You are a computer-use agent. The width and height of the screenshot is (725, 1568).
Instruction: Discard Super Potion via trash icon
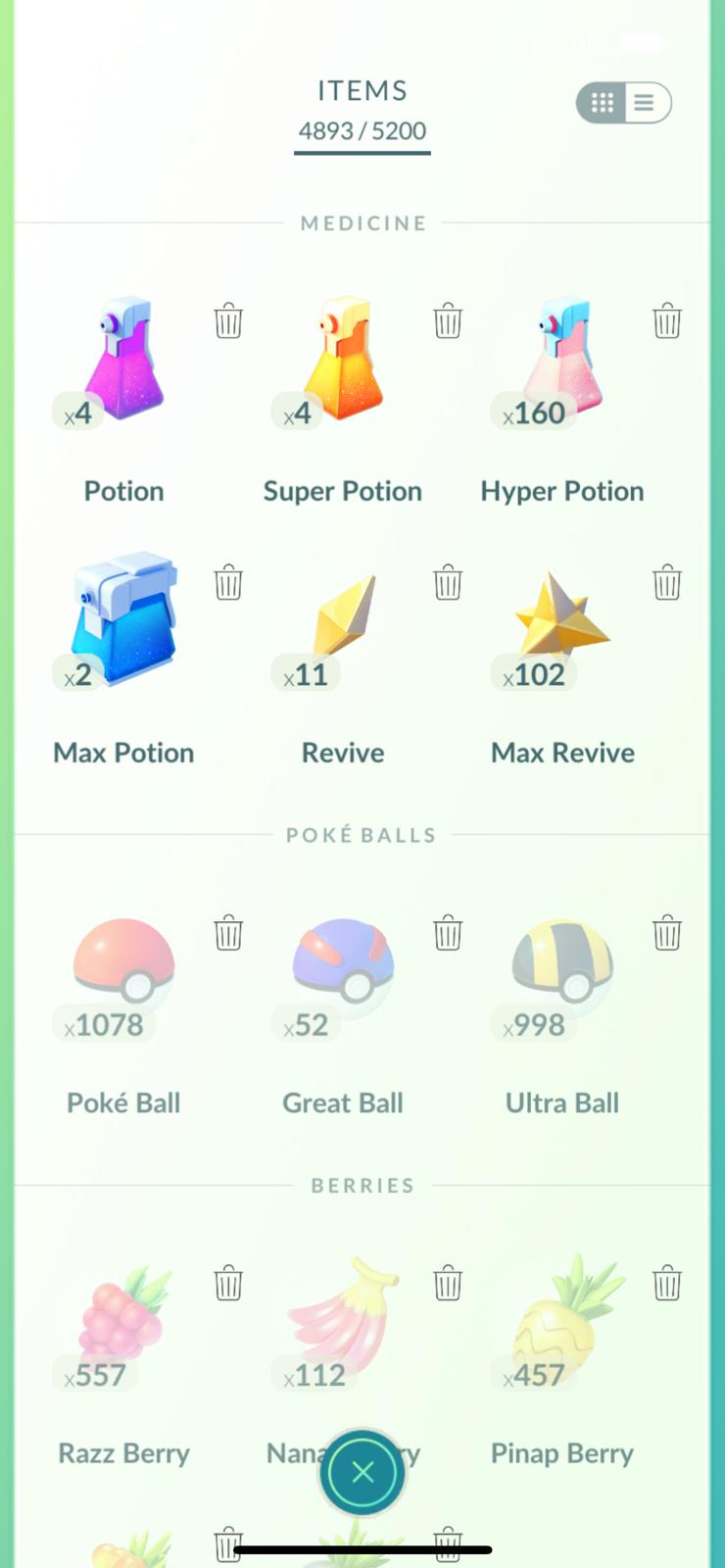448,320
